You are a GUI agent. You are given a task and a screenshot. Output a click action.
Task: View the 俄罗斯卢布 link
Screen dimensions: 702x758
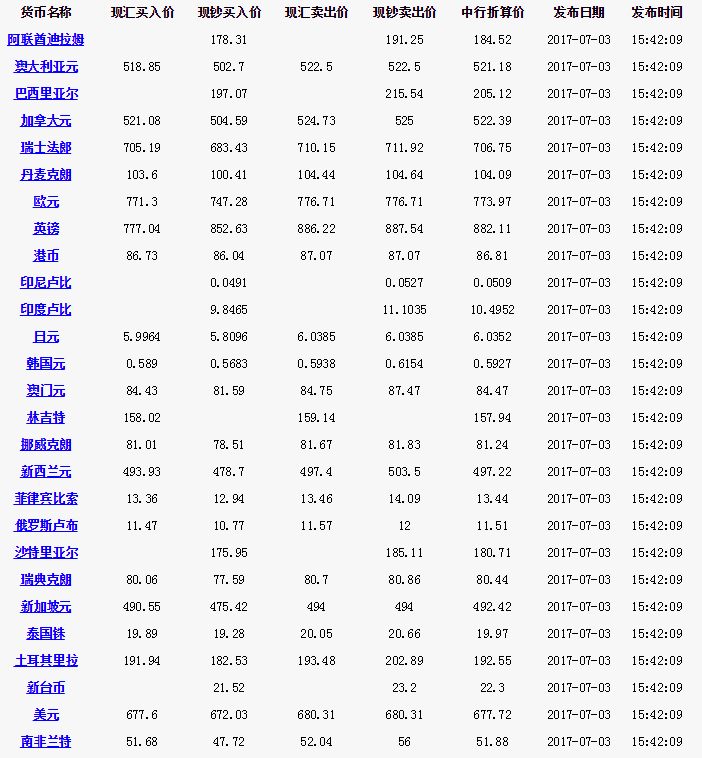(46, 526)
